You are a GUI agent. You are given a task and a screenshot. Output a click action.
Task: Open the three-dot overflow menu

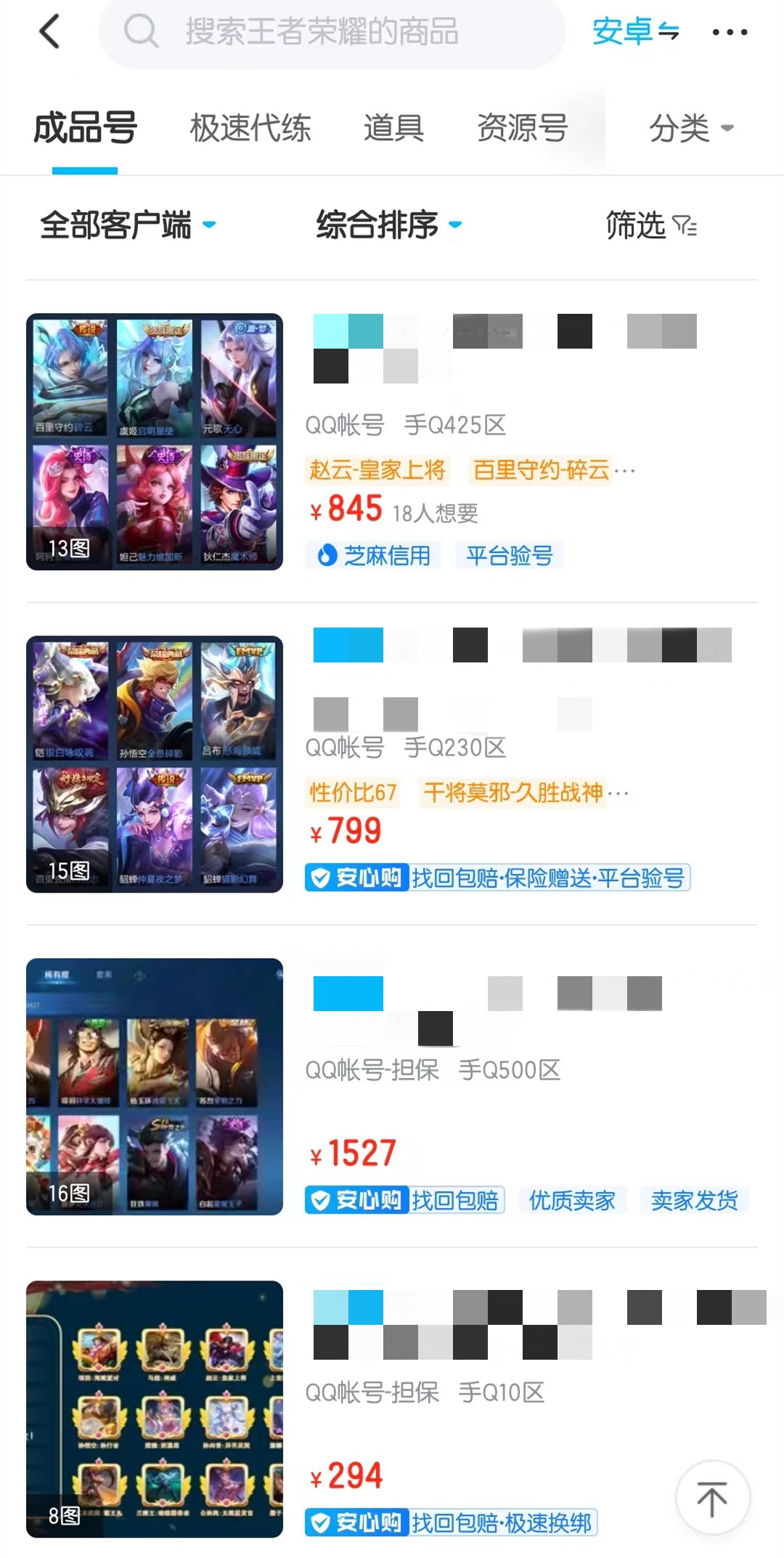click(729, 32)
